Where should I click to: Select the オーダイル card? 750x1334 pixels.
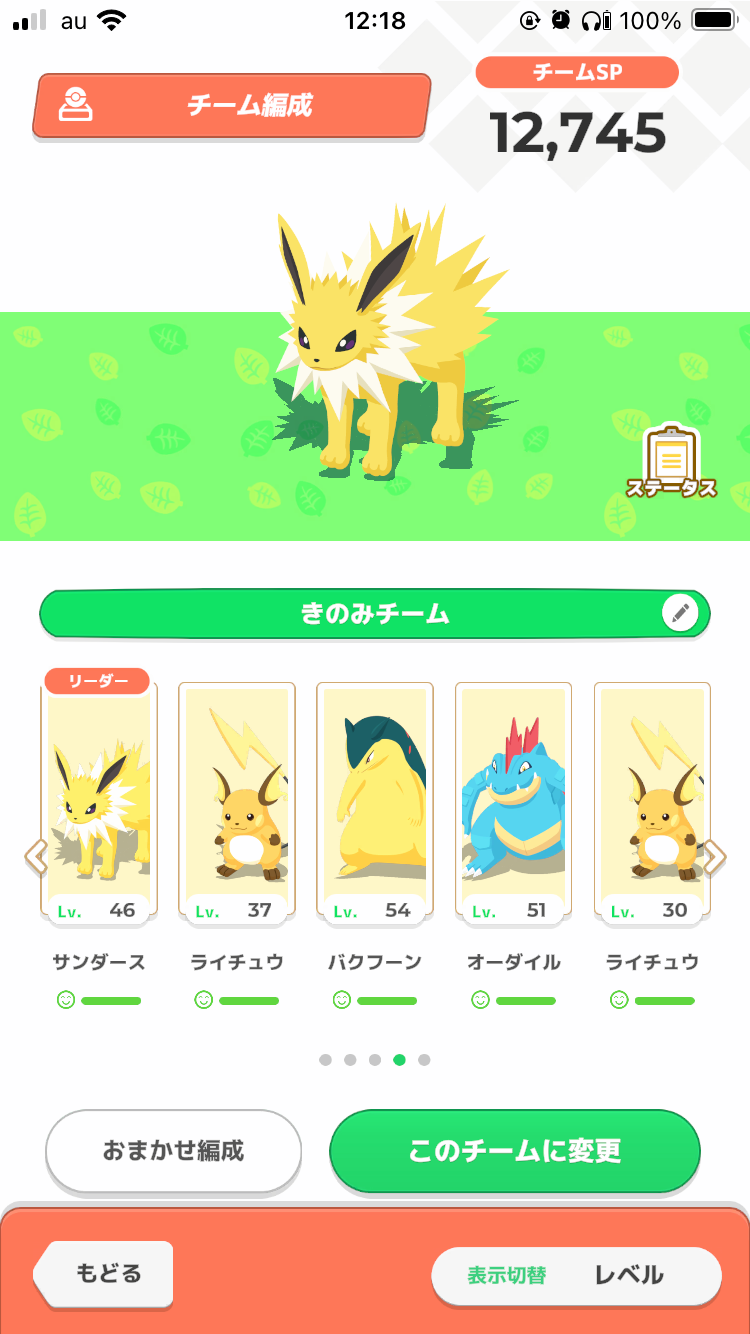(513, 800)
